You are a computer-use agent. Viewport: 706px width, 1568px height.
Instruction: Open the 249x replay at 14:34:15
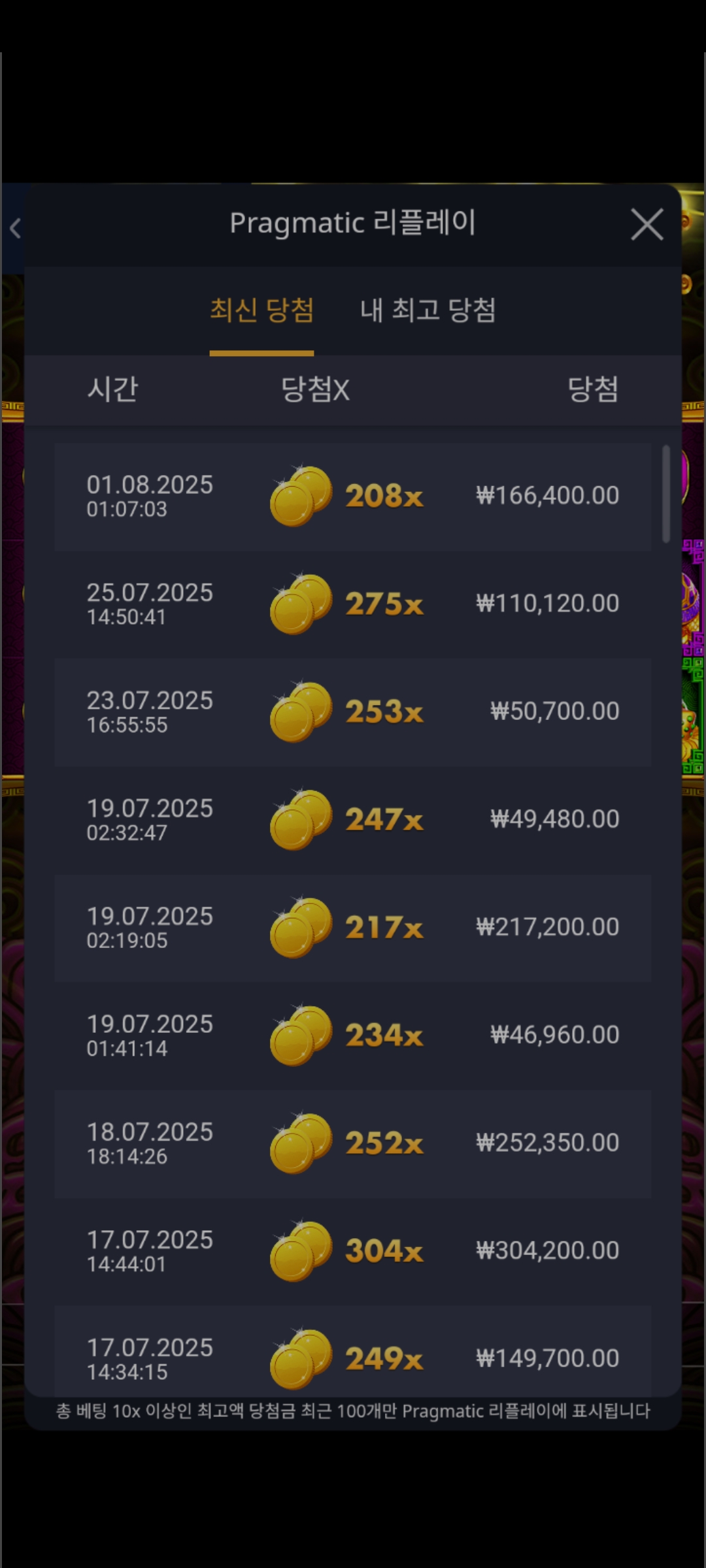tap(353, 1351)
